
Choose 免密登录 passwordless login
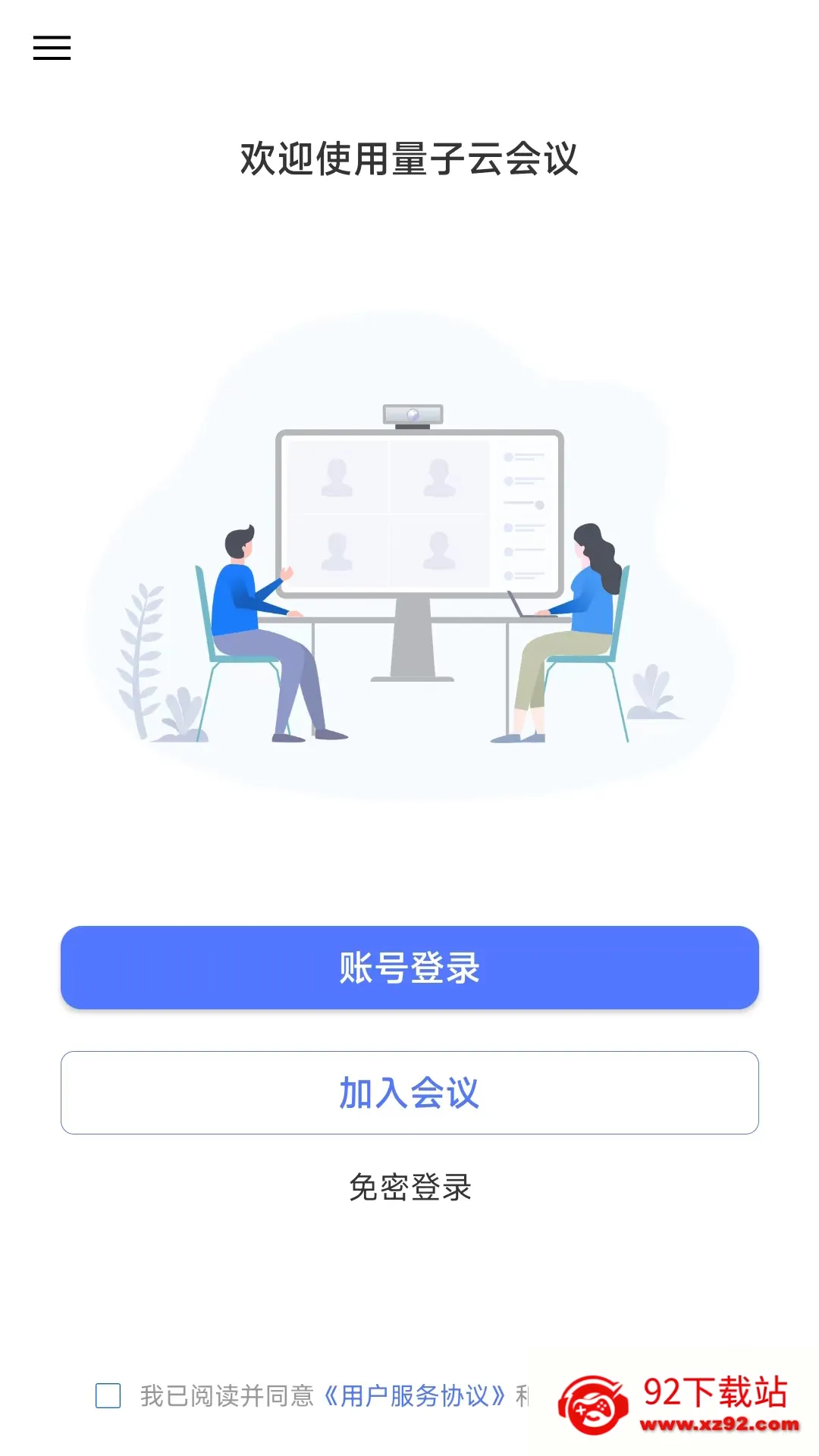click(x=410, y=1188)
